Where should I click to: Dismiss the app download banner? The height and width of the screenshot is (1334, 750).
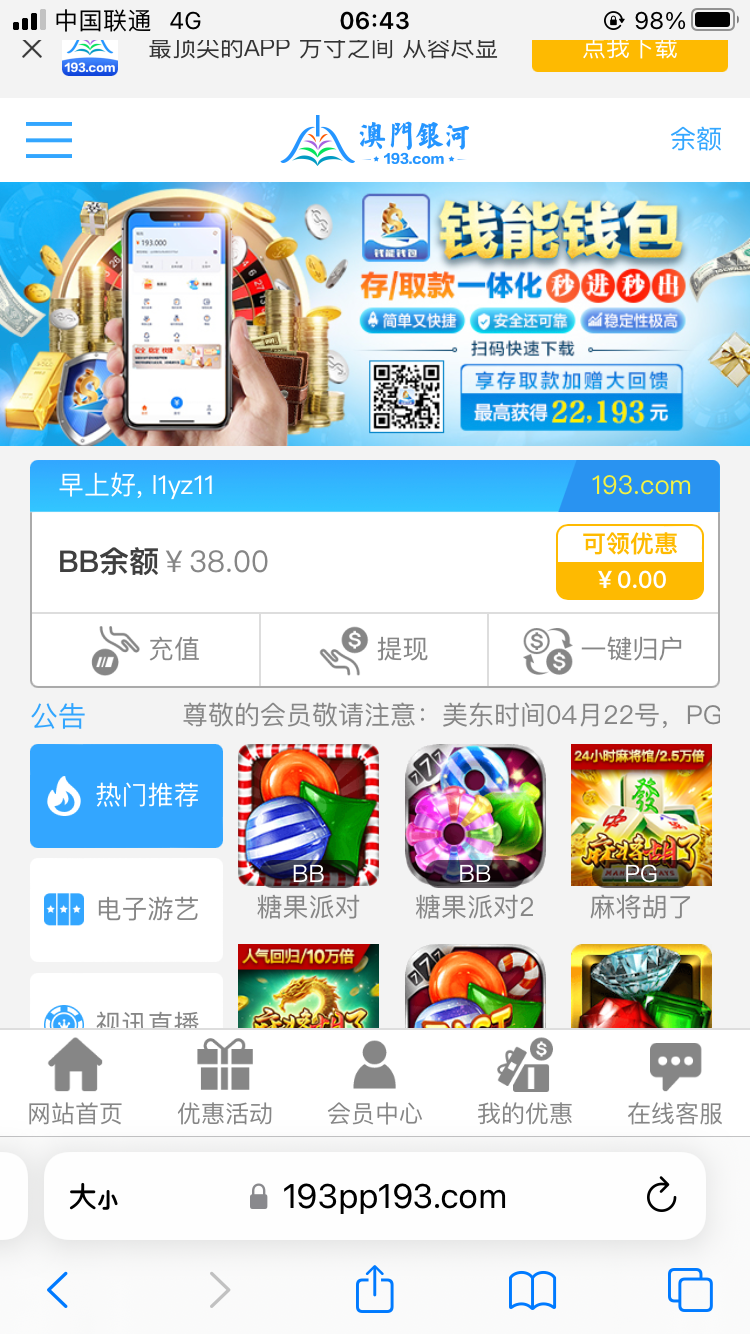coord(32,49)
